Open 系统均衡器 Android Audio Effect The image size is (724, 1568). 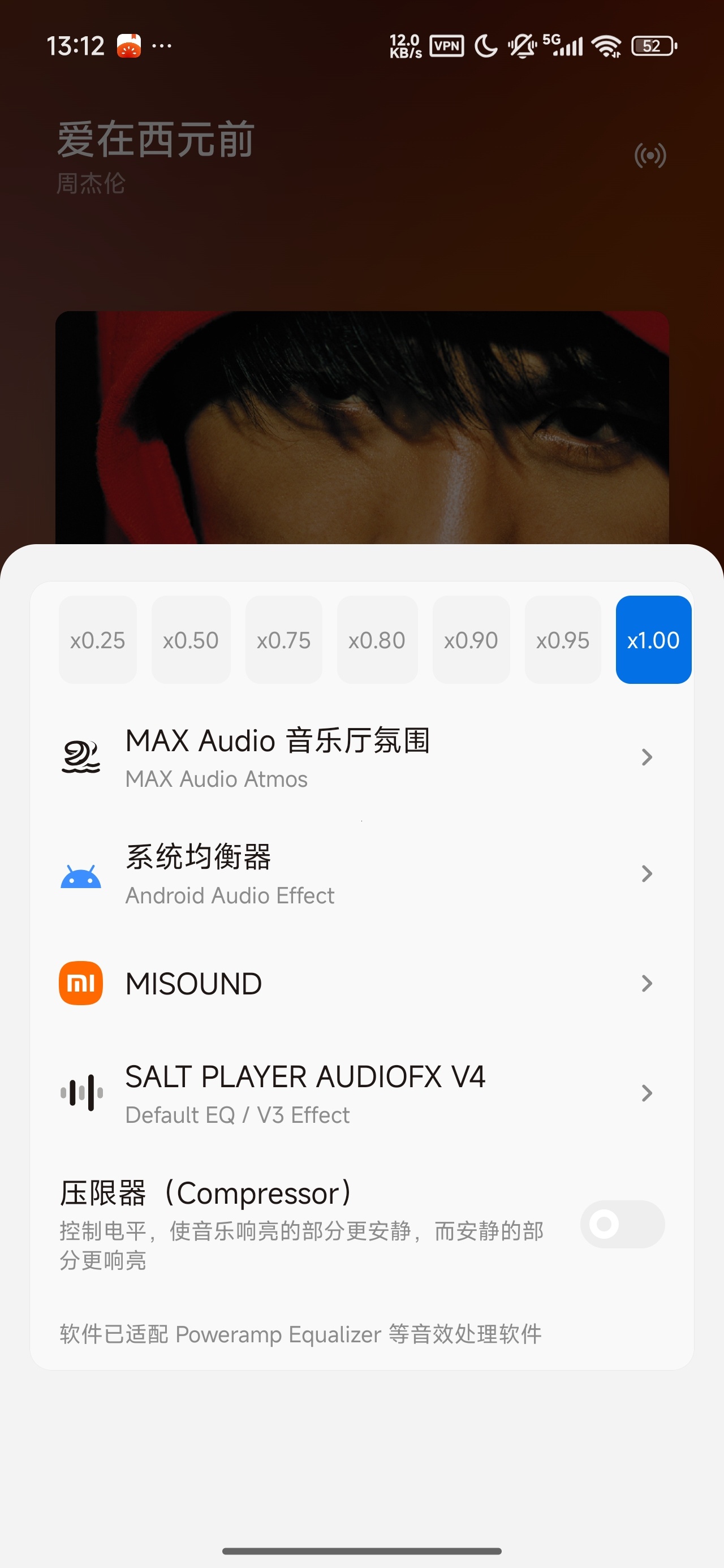(x=361, y=874)
